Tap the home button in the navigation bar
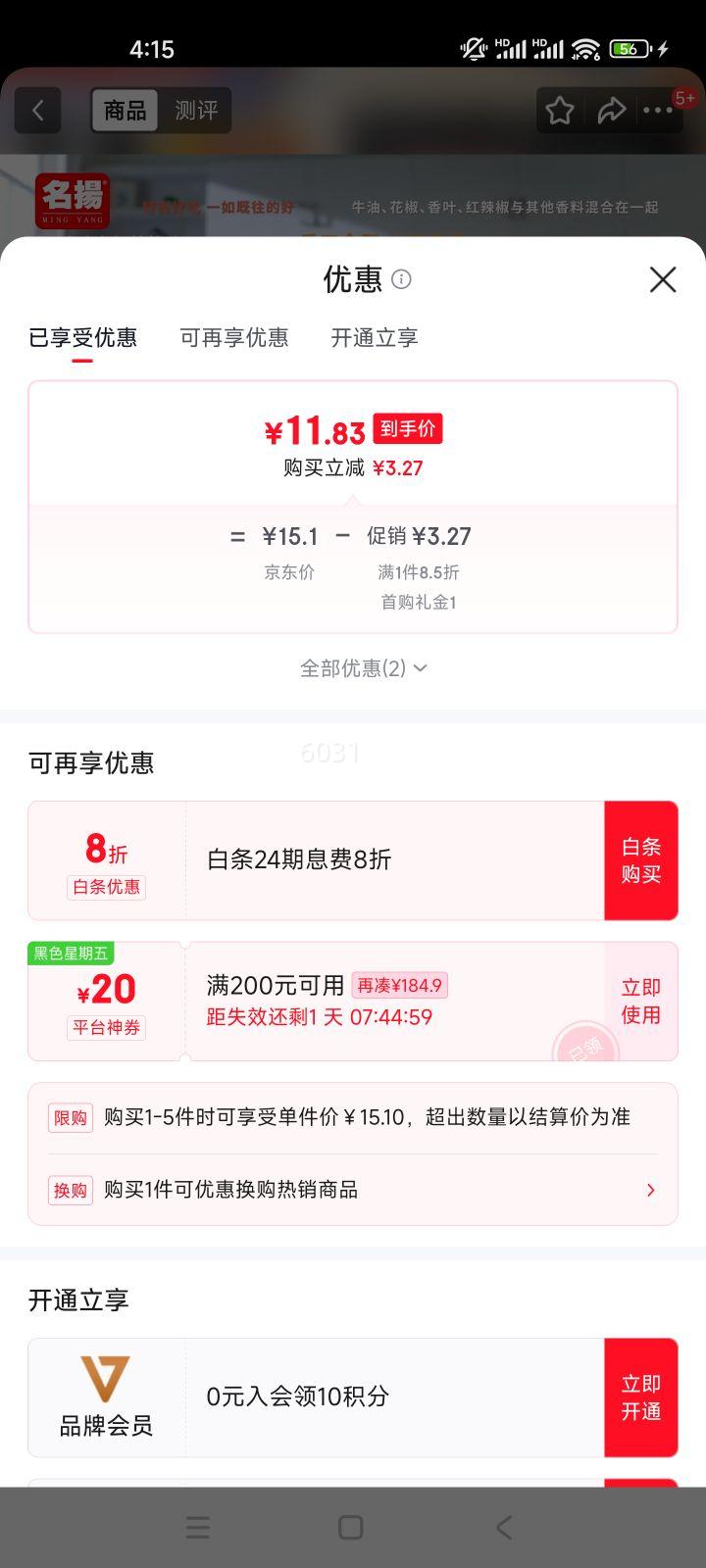706x1568 pixels. (x=348, y=1527)
